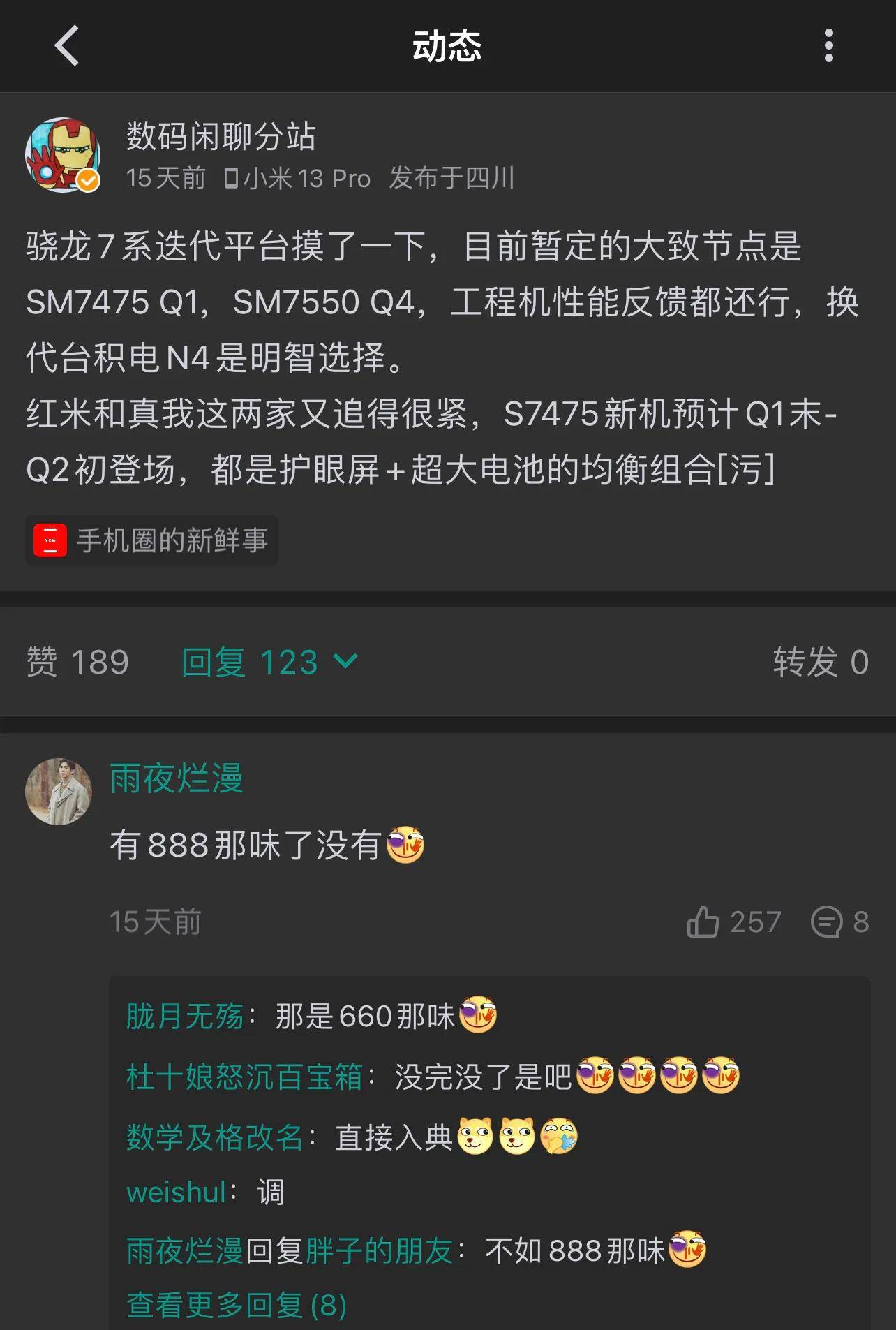Open 胧月无殇's profile link
This screenshot has height=1330, width=896.
click(x=184, y=1017)
